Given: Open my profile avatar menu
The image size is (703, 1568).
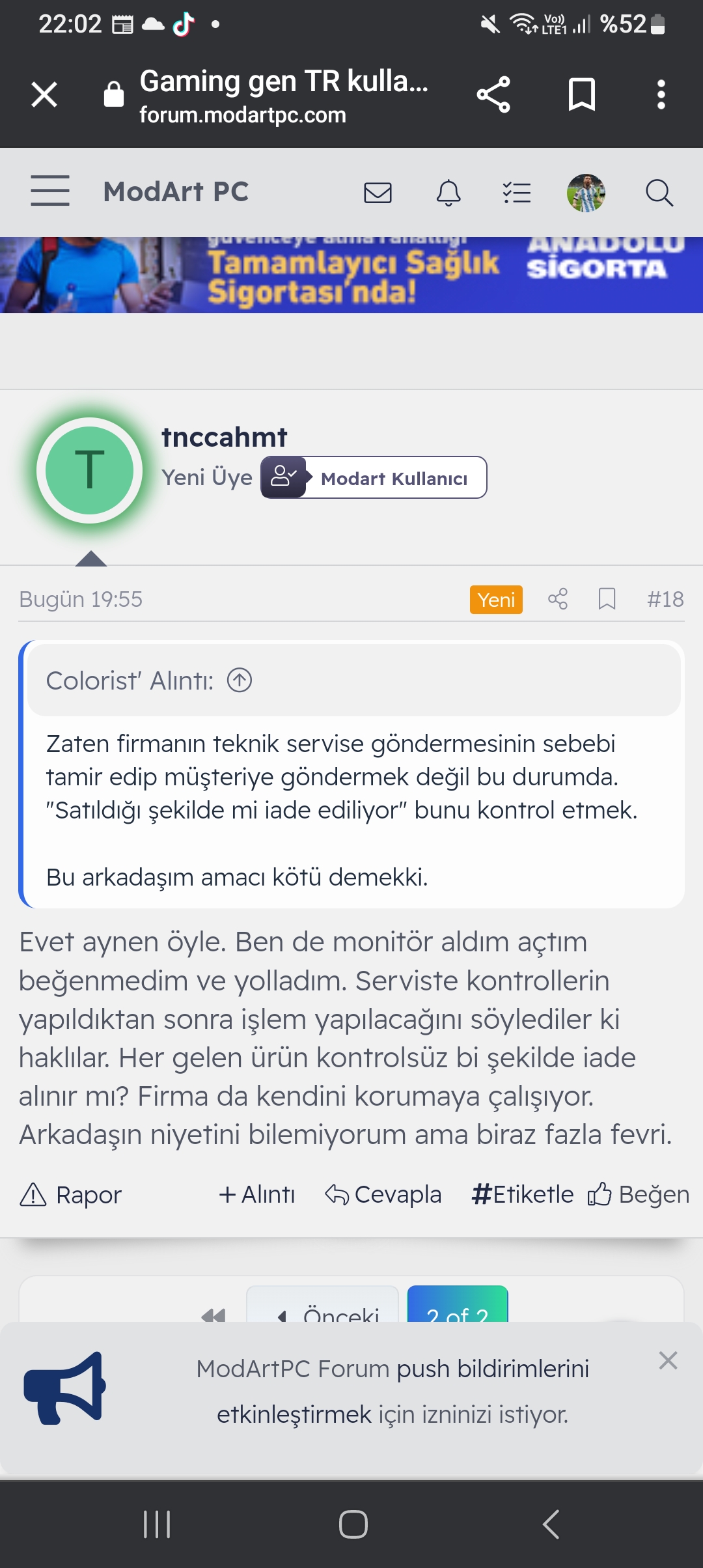Looking at the screenshot, I should [x=586, y=193].
